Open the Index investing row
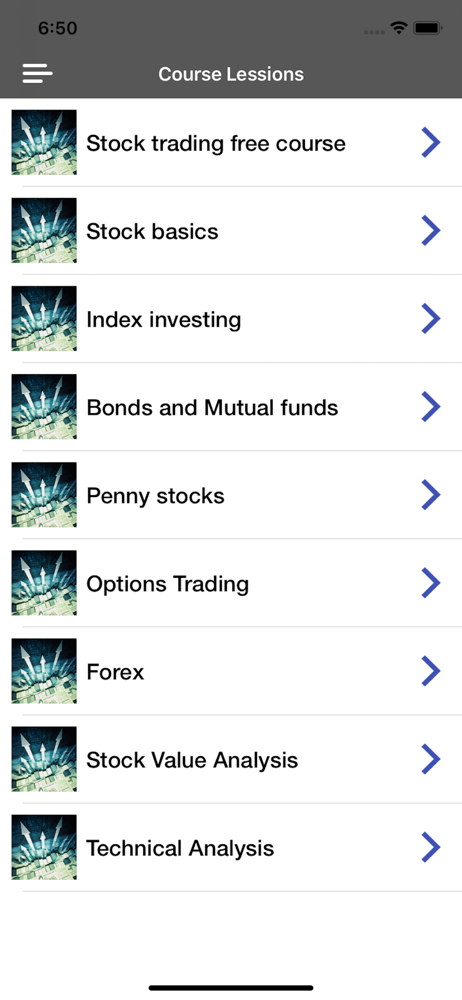The width and height of the screenshot is (462, 1000). pos(231,319)
